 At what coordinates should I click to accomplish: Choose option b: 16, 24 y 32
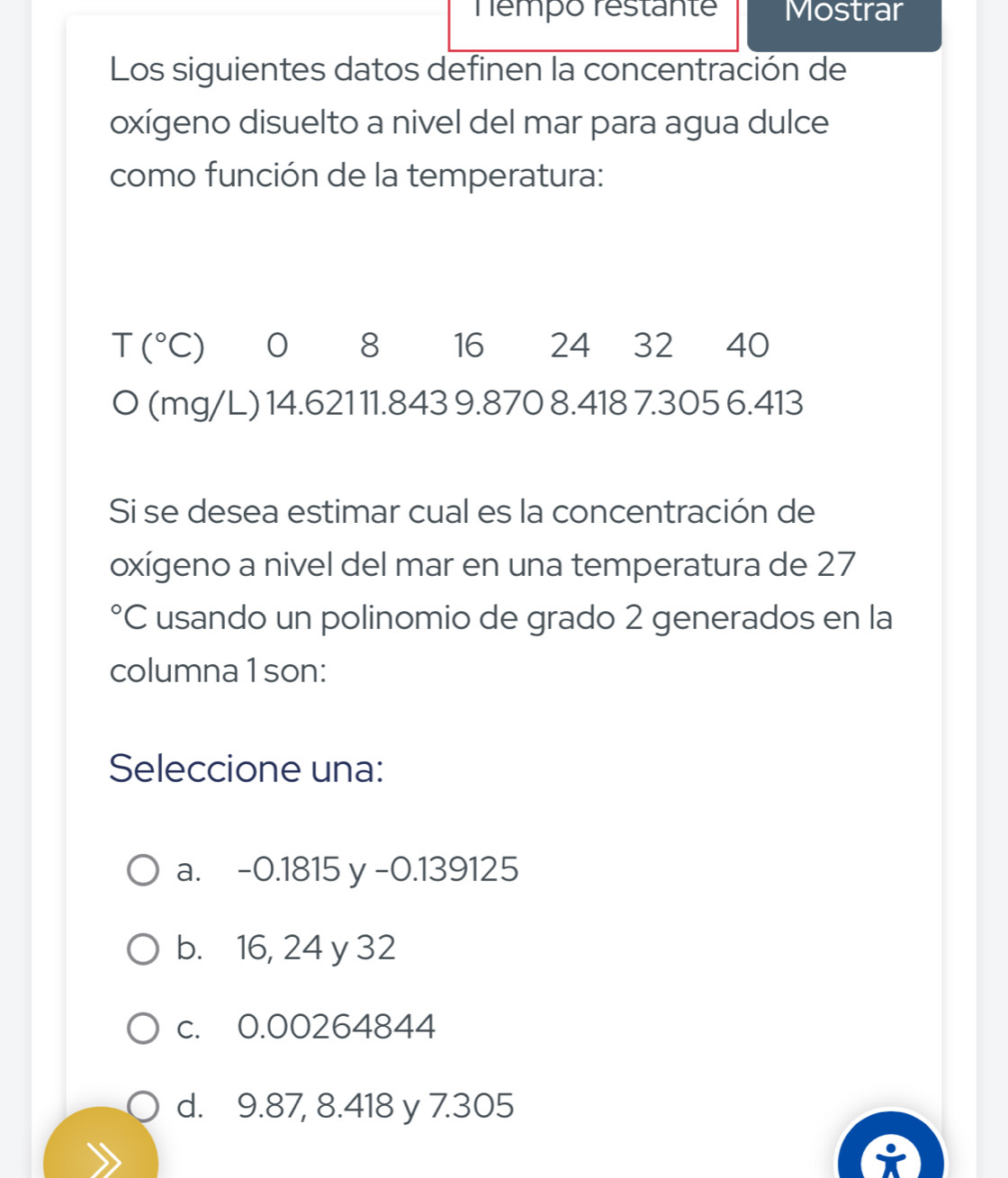coord(143,949)
